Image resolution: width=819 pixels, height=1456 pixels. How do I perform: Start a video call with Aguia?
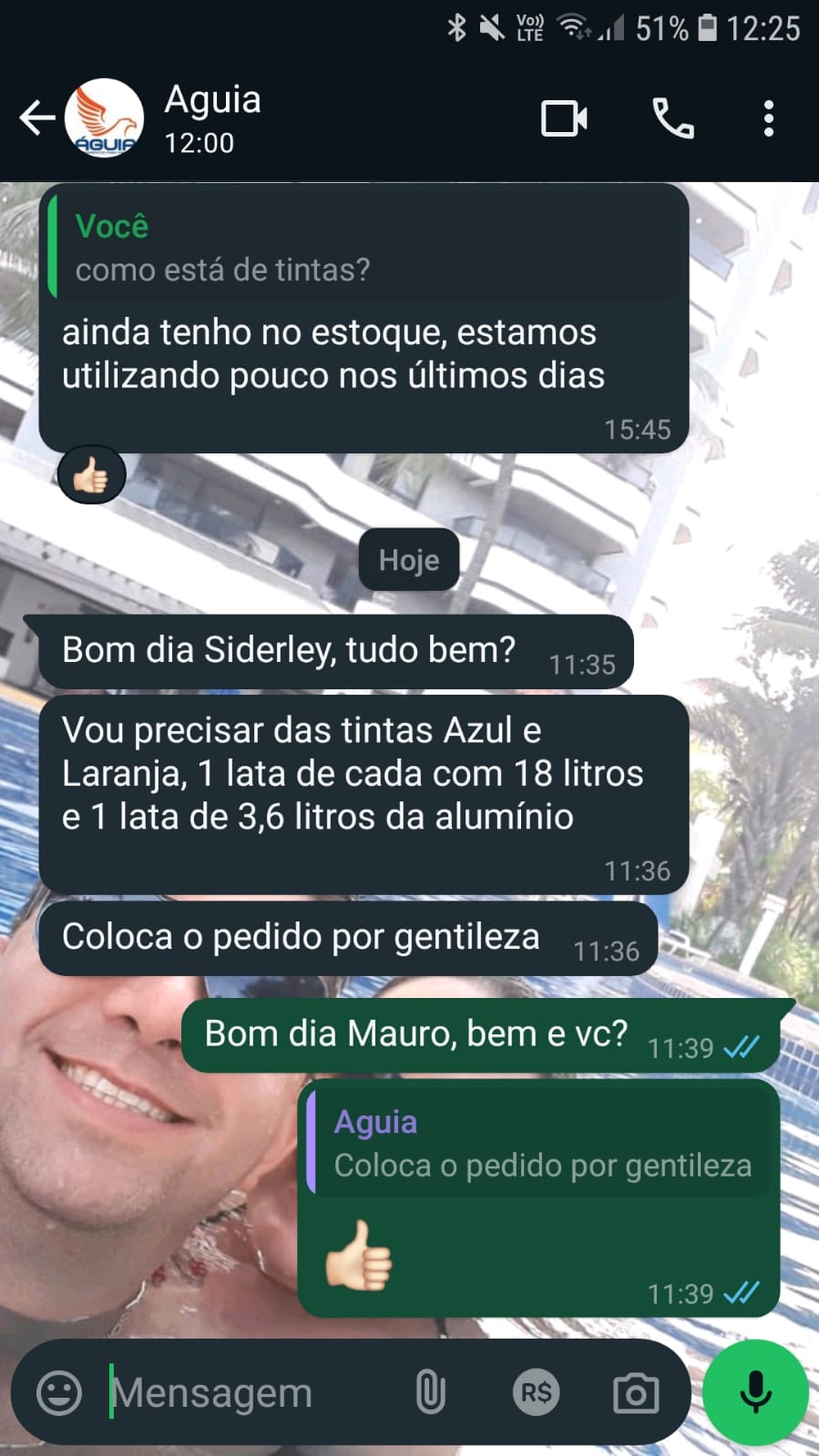pyautogui.click(x=564, y=118)
